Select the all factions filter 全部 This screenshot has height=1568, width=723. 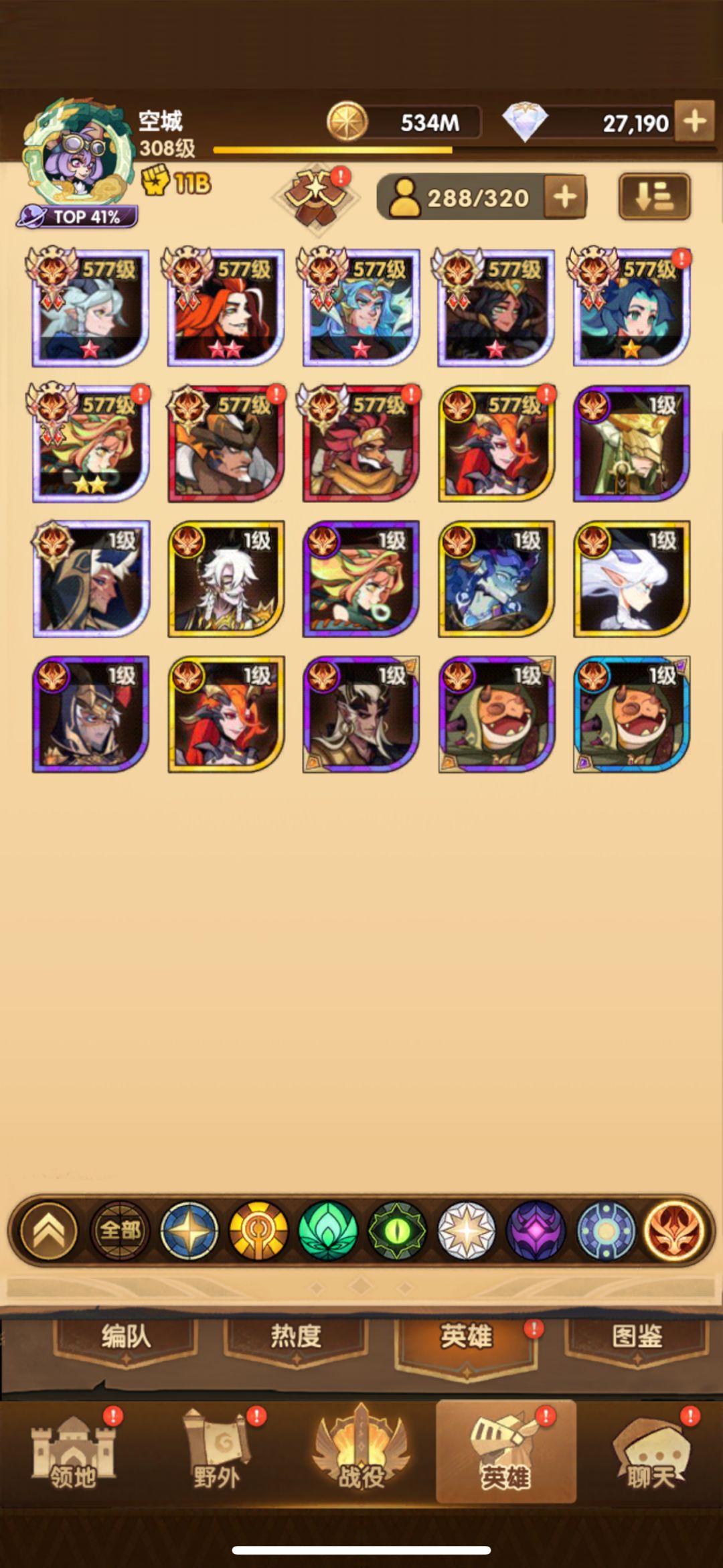(120, 1231)
